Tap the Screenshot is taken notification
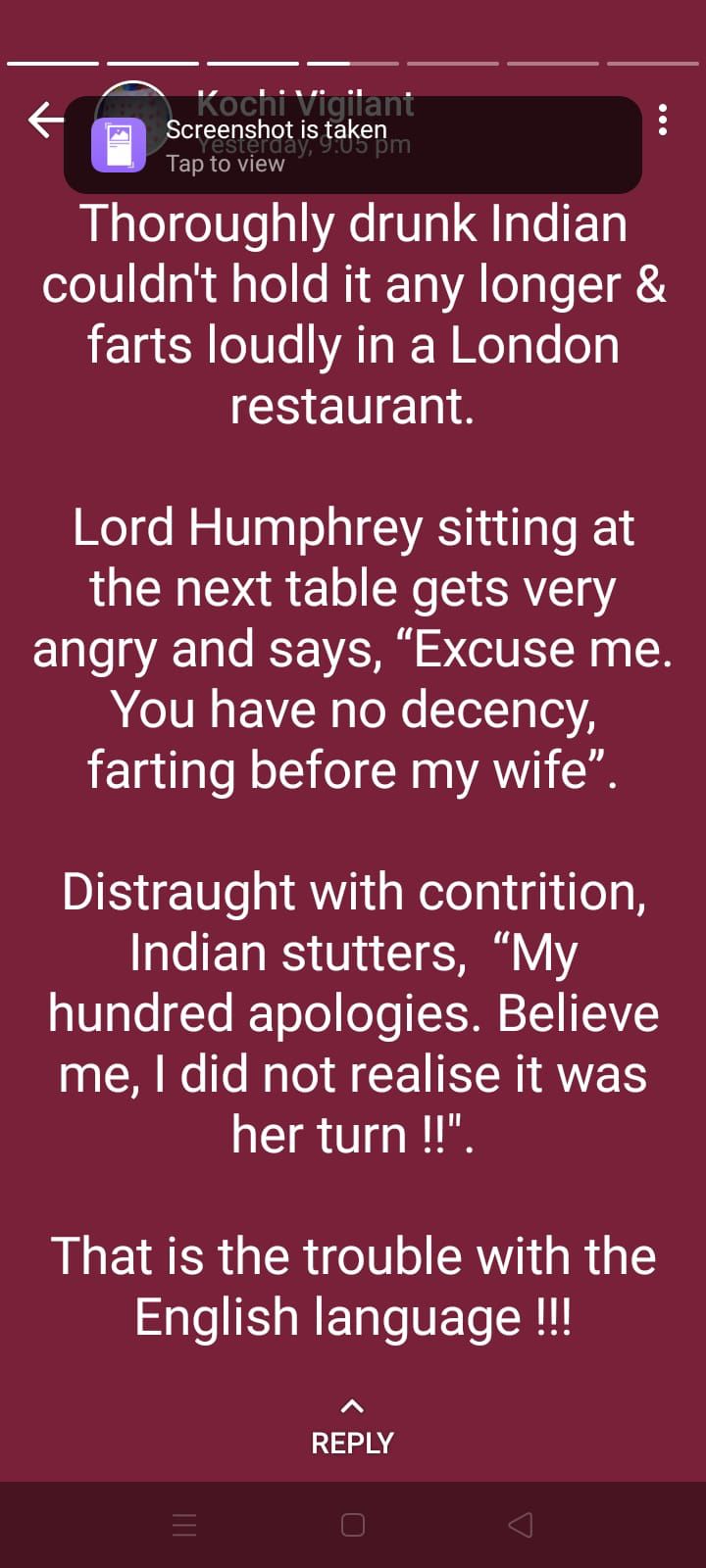 pyautogui.click(x=353, y=145)
